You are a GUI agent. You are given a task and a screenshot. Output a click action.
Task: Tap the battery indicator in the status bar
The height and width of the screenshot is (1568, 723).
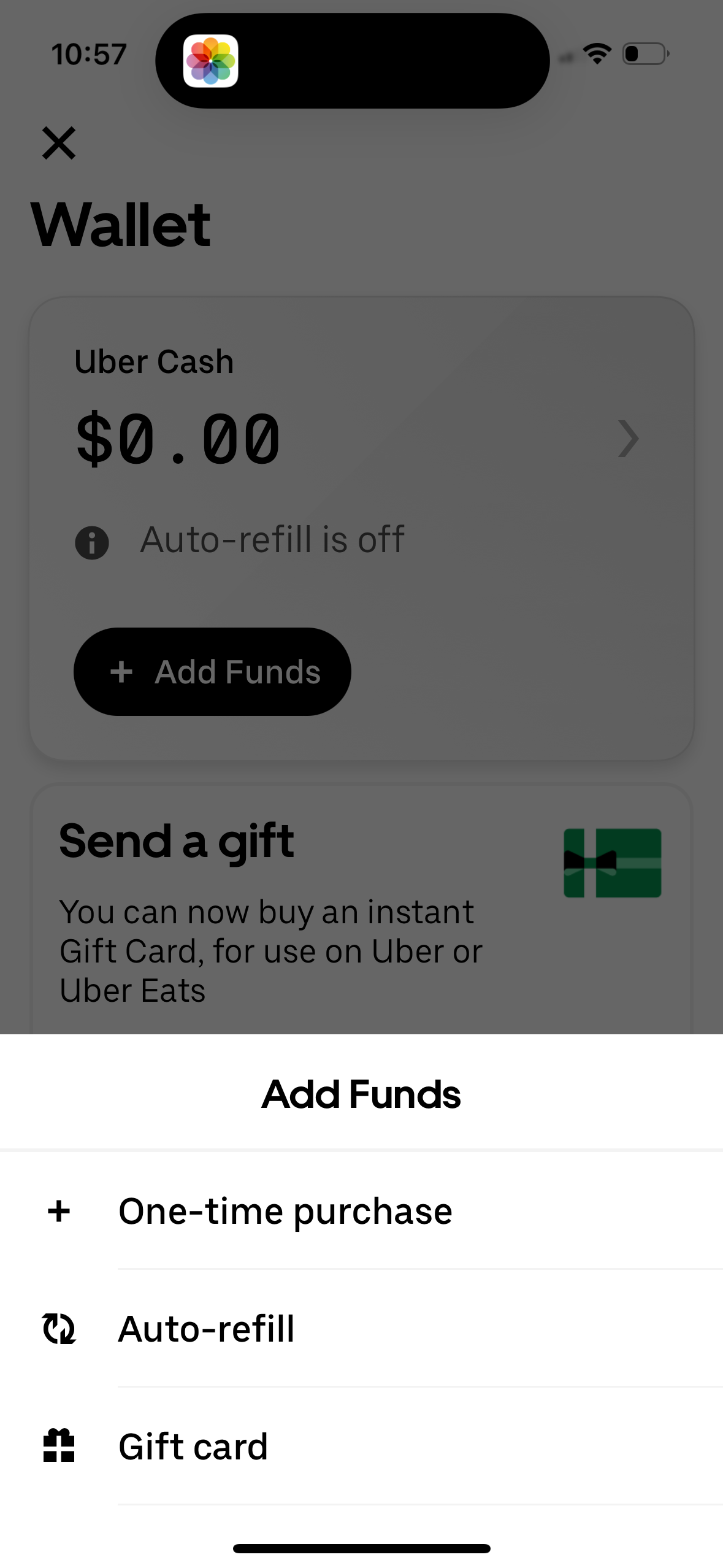tap(645, 53)
